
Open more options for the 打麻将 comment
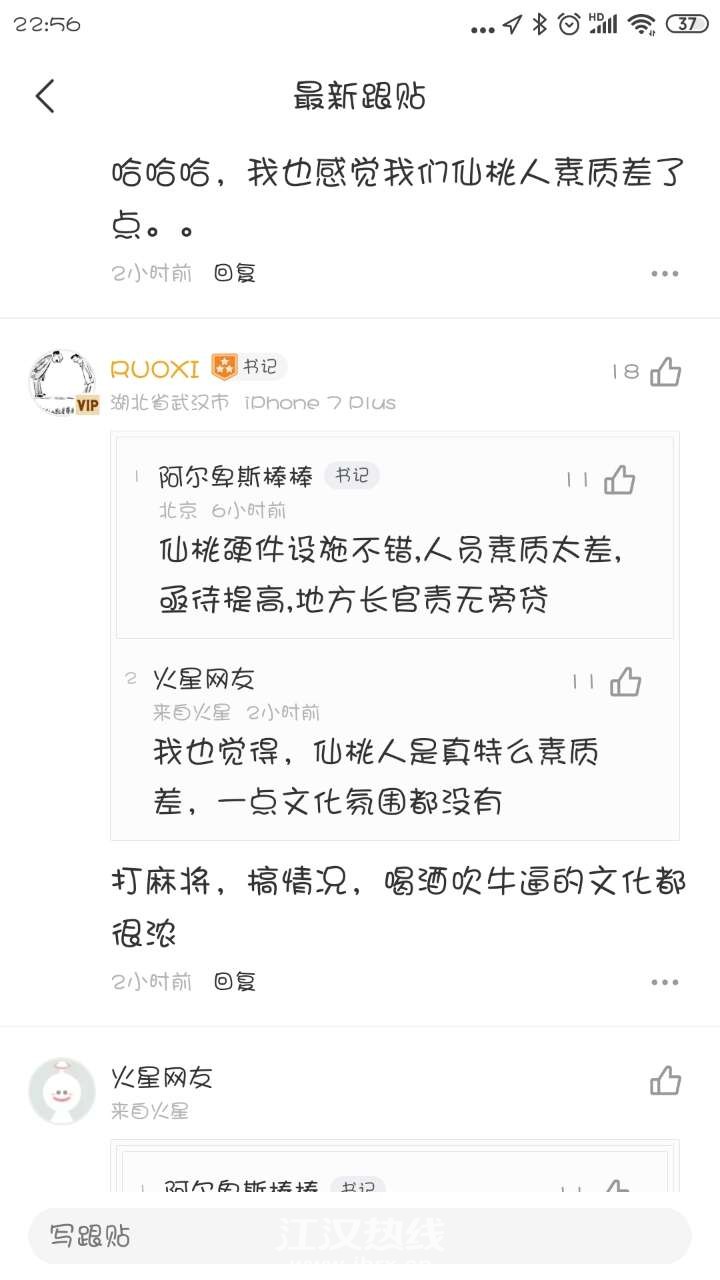tap(665, 982)
